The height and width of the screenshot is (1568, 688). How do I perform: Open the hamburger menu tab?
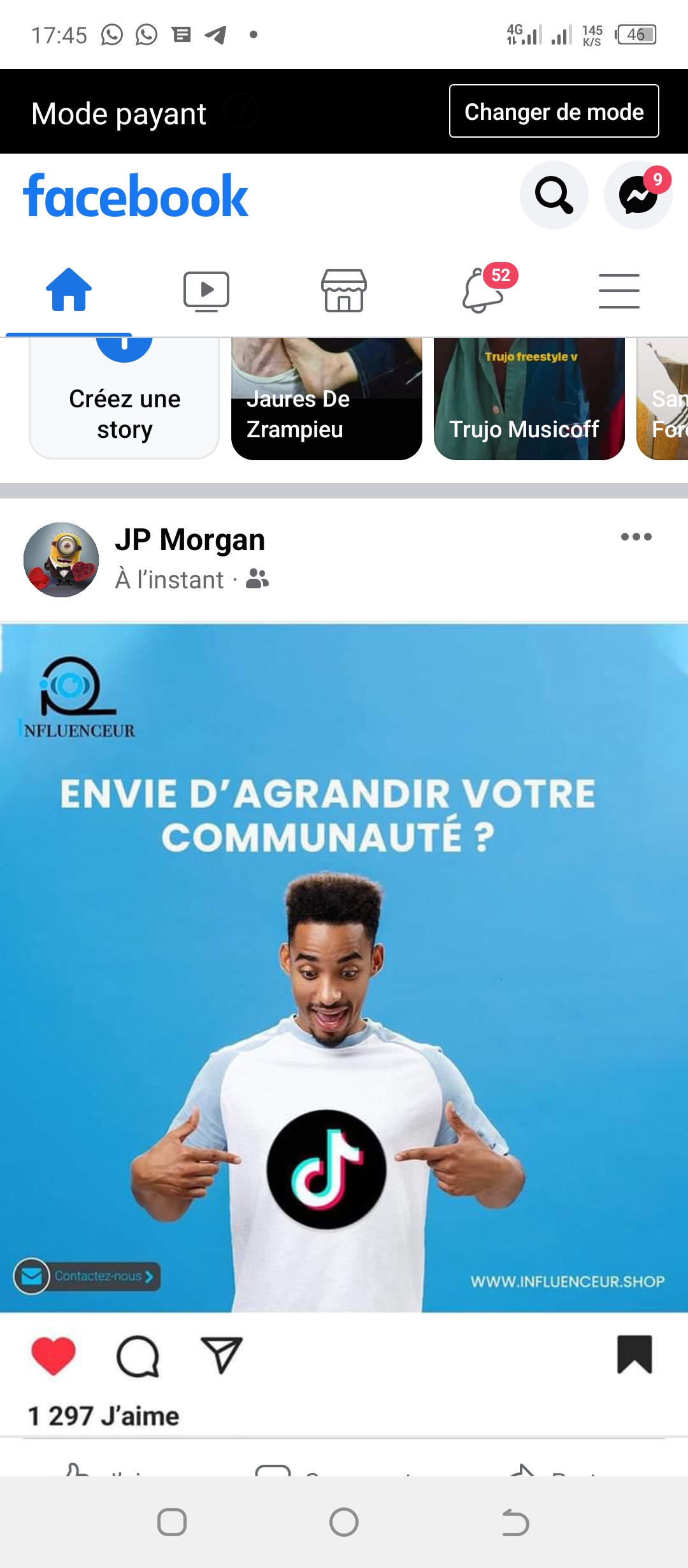(x=619, y=291)
